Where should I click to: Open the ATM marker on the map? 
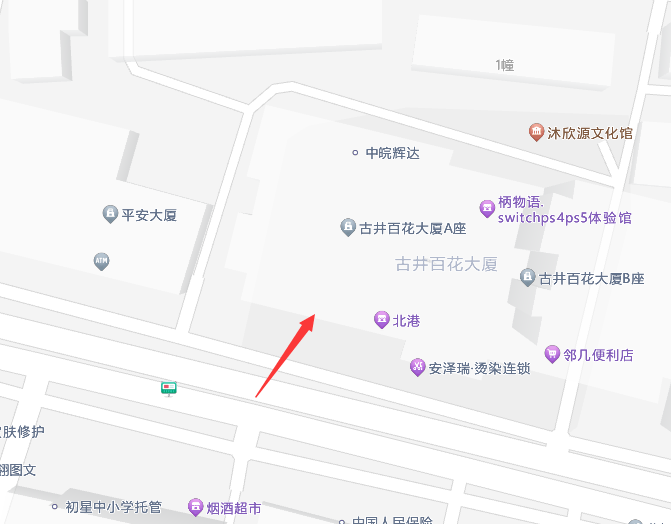coord(101,261)
